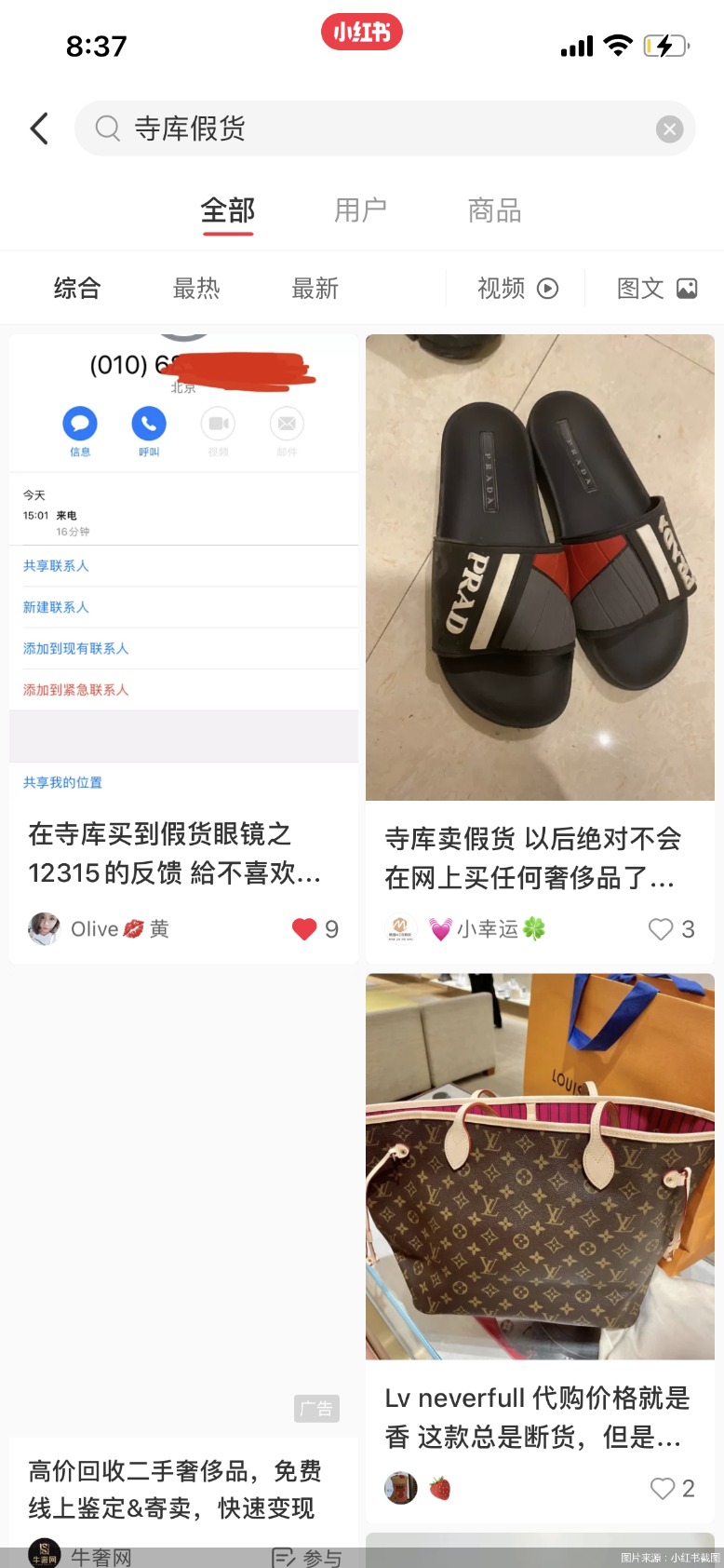The image size is (724, 1568).
Task: Open video filter via the play icon
Action: pos(549,288)
